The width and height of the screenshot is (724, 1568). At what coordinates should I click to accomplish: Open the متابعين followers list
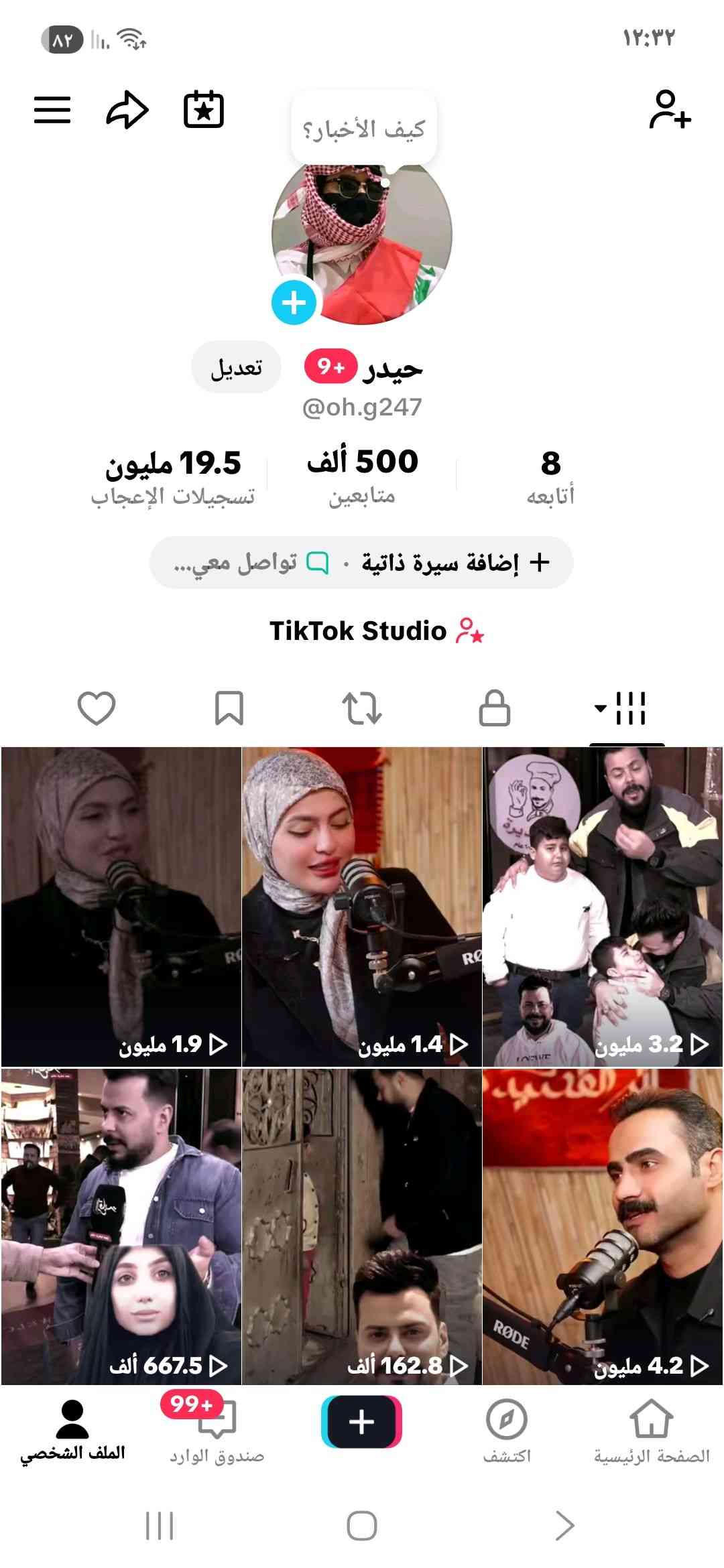pos(362,476)
